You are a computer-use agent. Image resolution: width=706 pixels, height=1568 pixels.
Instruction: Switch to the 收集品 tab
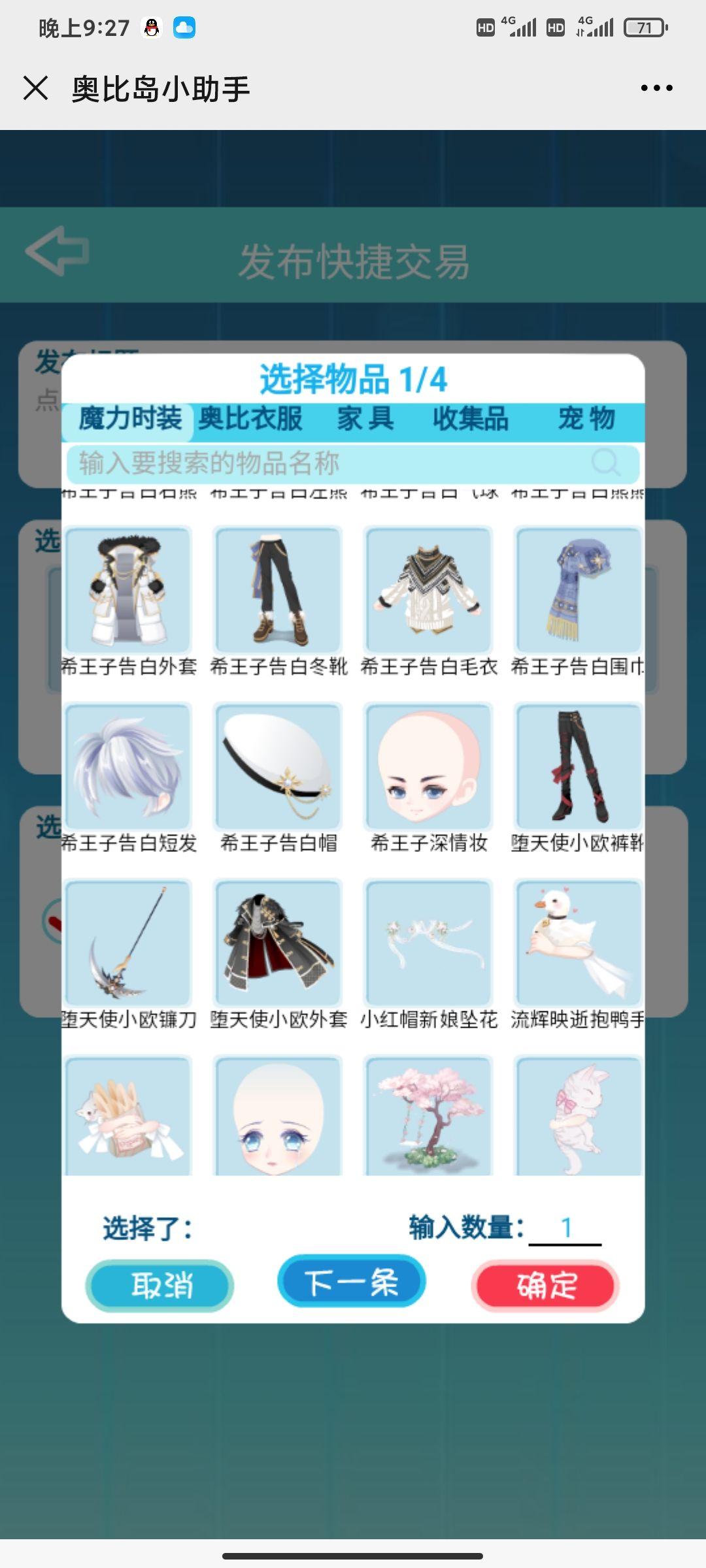point(471,419)
